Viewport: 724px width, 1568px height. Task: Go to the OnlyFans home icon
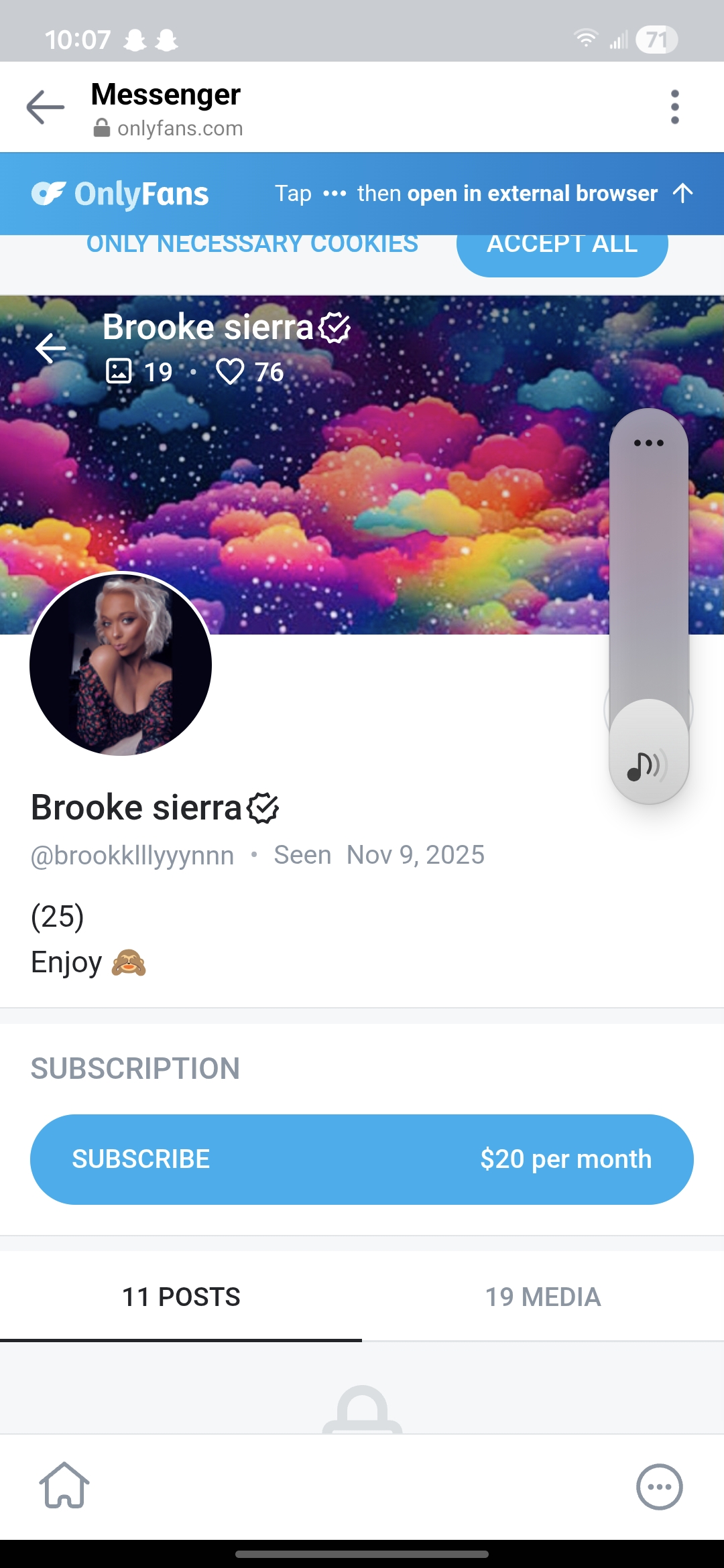(64, 1486)
